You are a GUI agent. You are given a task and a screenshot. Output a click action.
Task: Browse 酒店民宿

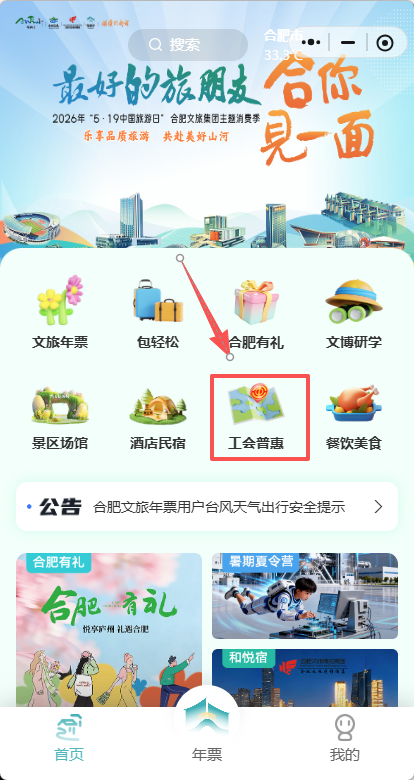(x=158, y=417)
